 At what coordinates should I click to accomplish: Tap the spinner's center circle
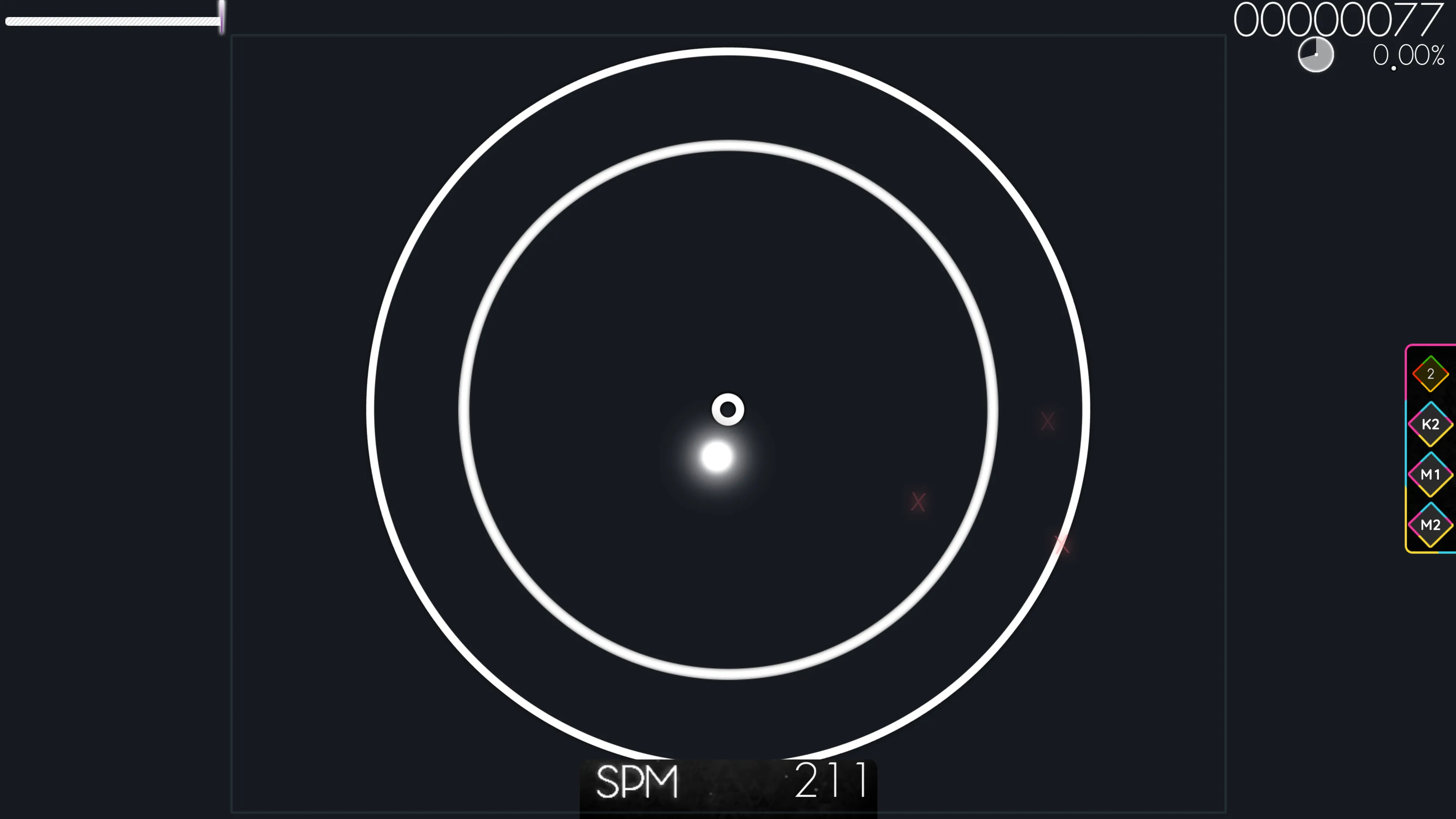(728, 409)
